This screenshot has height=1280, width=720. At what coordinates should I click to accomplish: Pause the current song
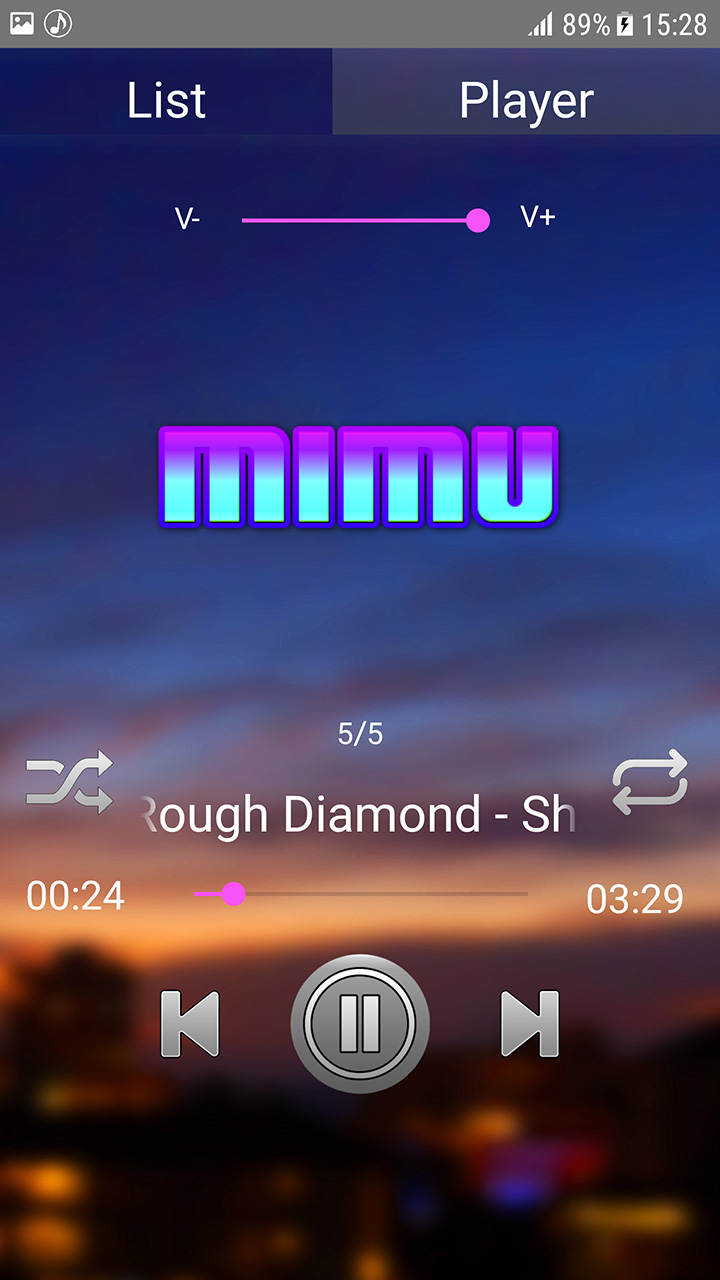pyautogui.click(x=360, y=1023)
